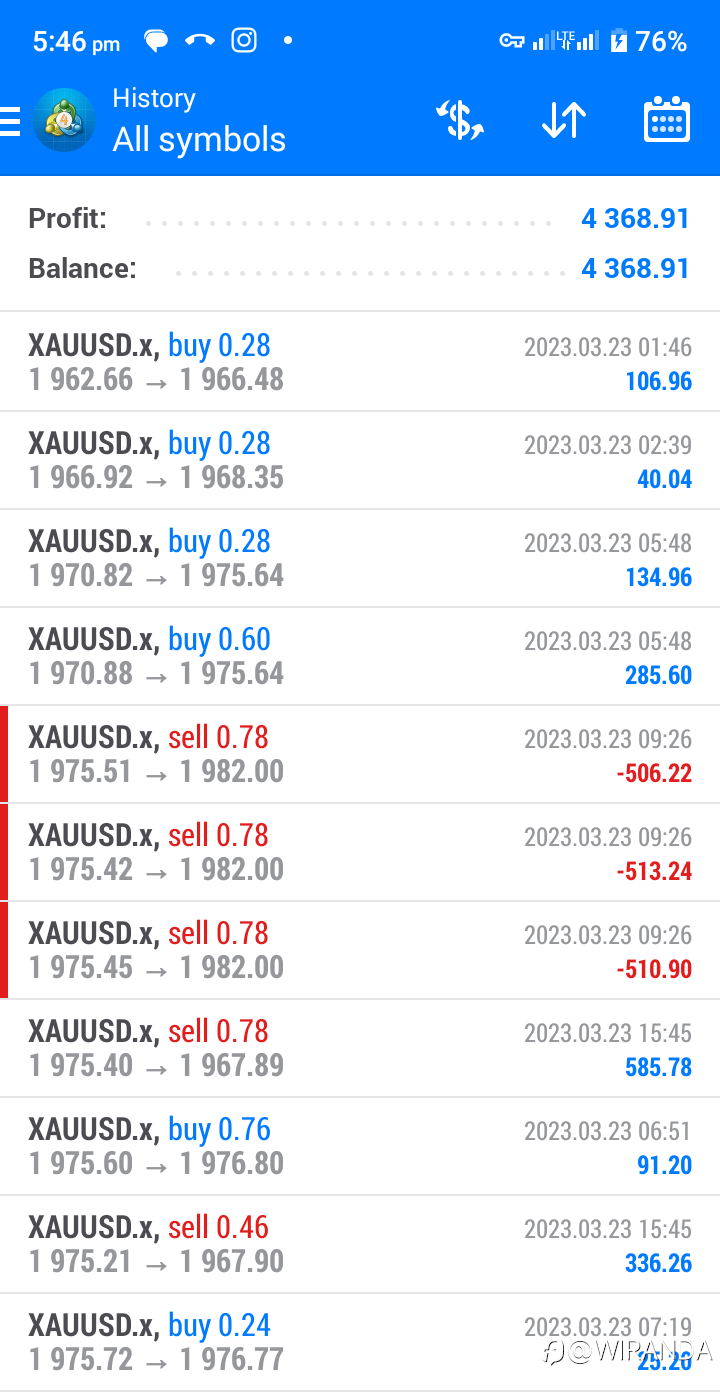View the sell trade losing 513.24
Image resolution: width=720 pixels, height=1393 pixels.
[x=360, y=852]
